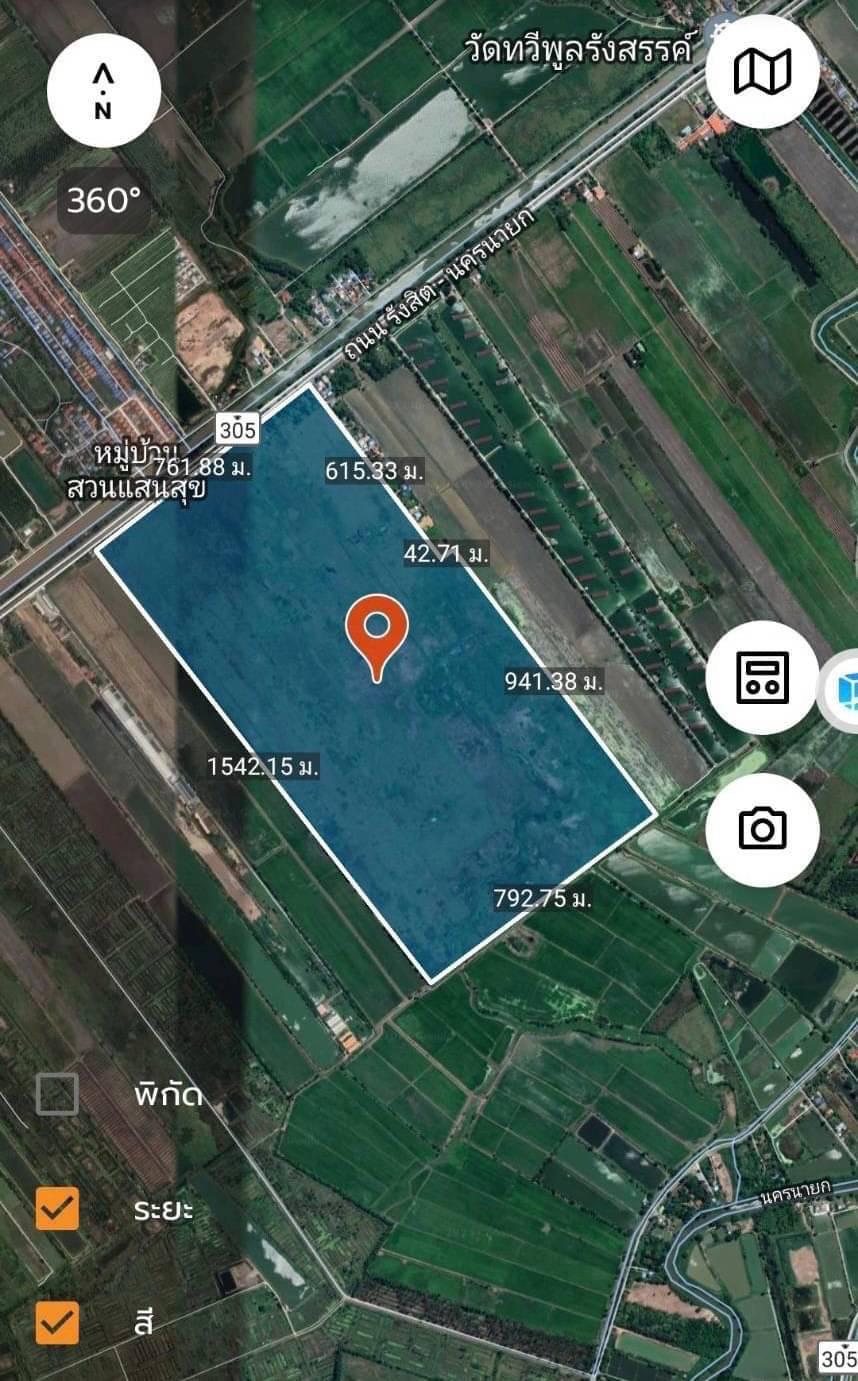858x1381 pixels.
Task: Enable the พิกัด coordinates checkbox
Action: click(57, 1094)
